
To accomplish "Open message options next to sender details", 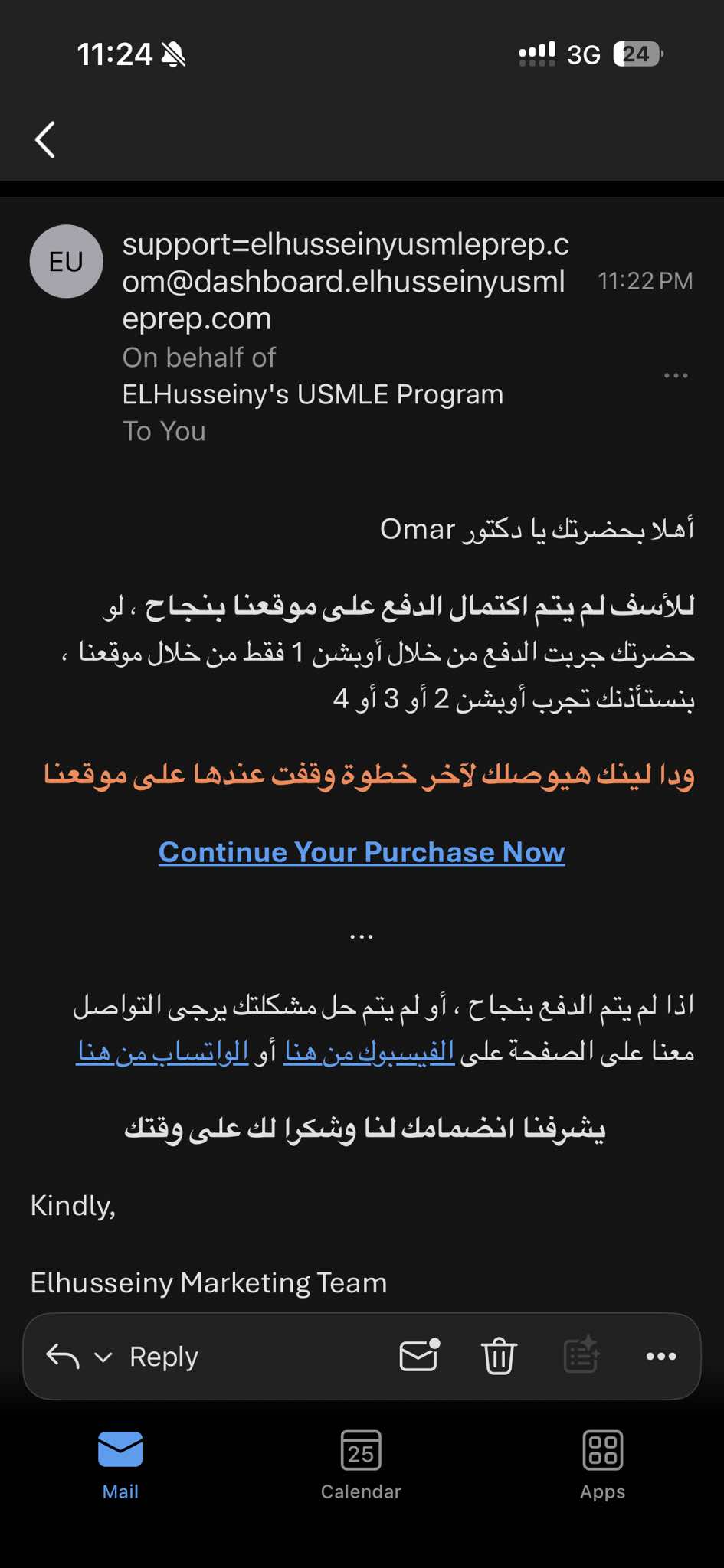I will 675,375.
